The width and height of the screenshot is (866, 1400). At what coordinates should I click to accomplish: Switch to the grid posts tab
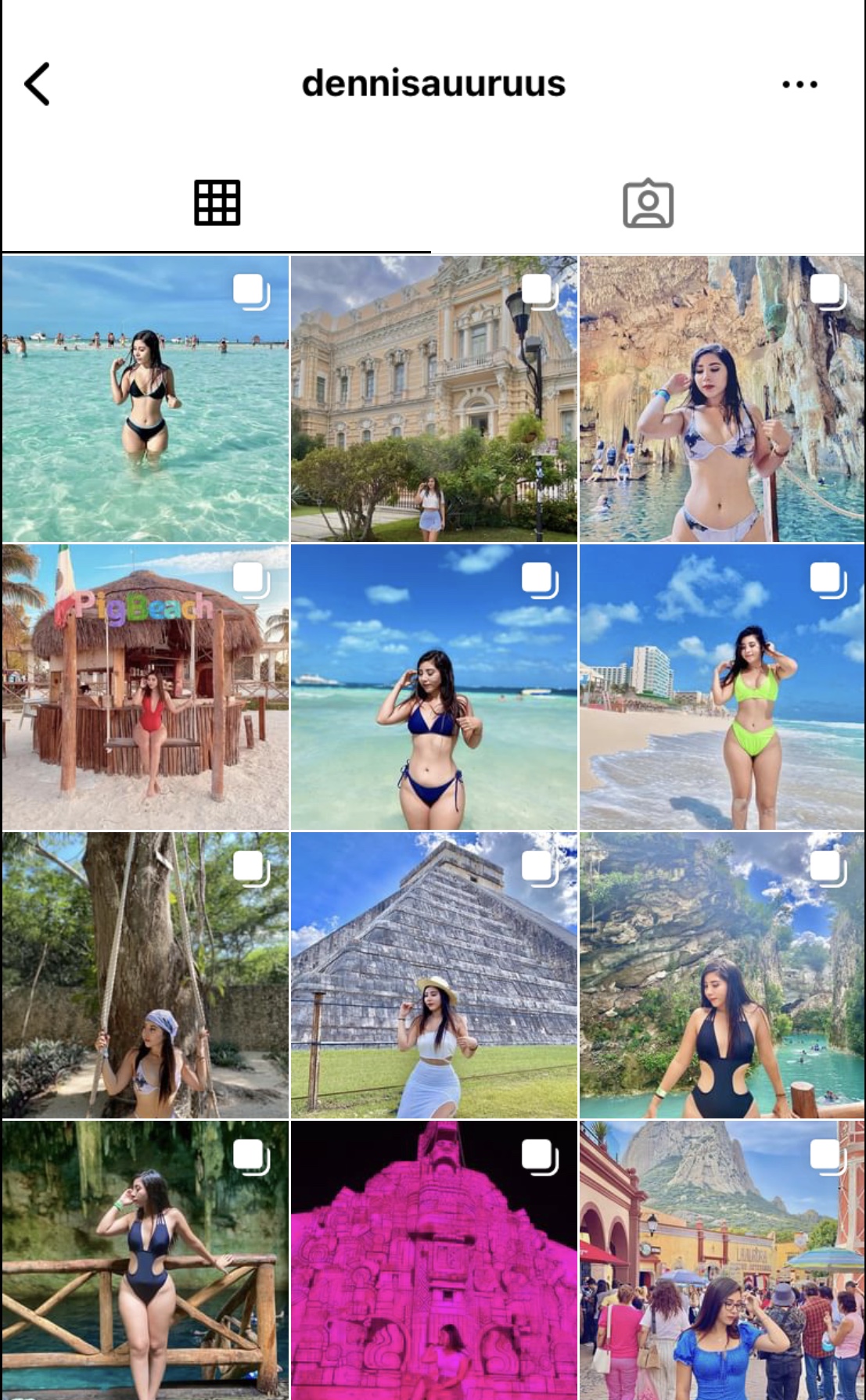tap(217, 203)
